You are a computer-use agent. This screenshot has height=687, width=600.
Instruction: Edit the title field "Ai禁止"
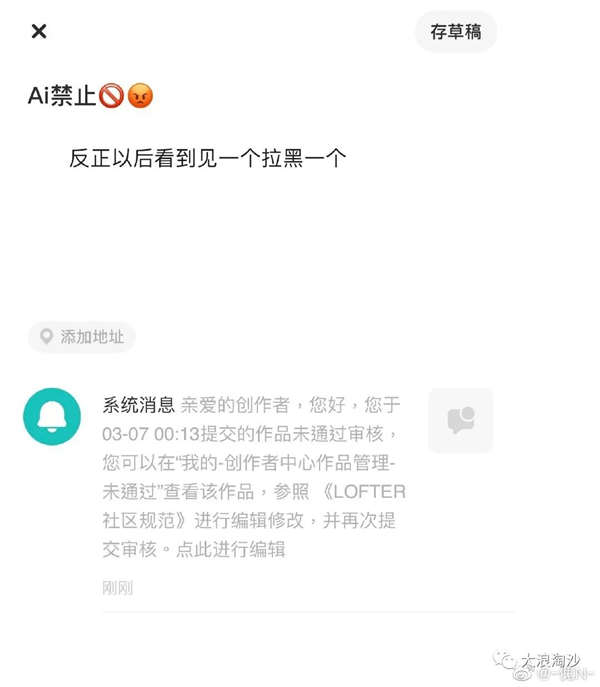pyautogui.click(x=90, y=96)
